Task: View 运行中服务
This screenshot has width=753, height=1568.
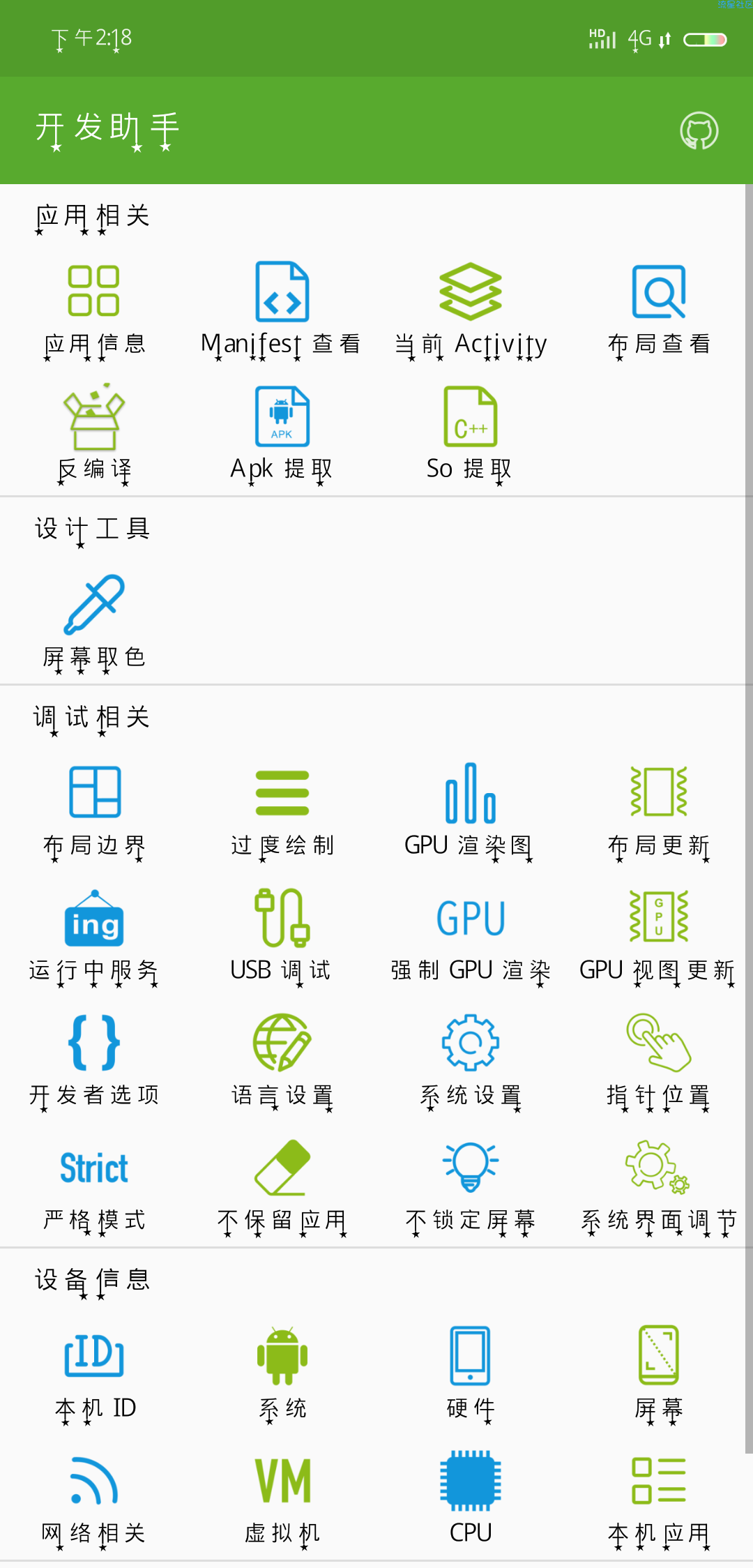Action: 94,936
